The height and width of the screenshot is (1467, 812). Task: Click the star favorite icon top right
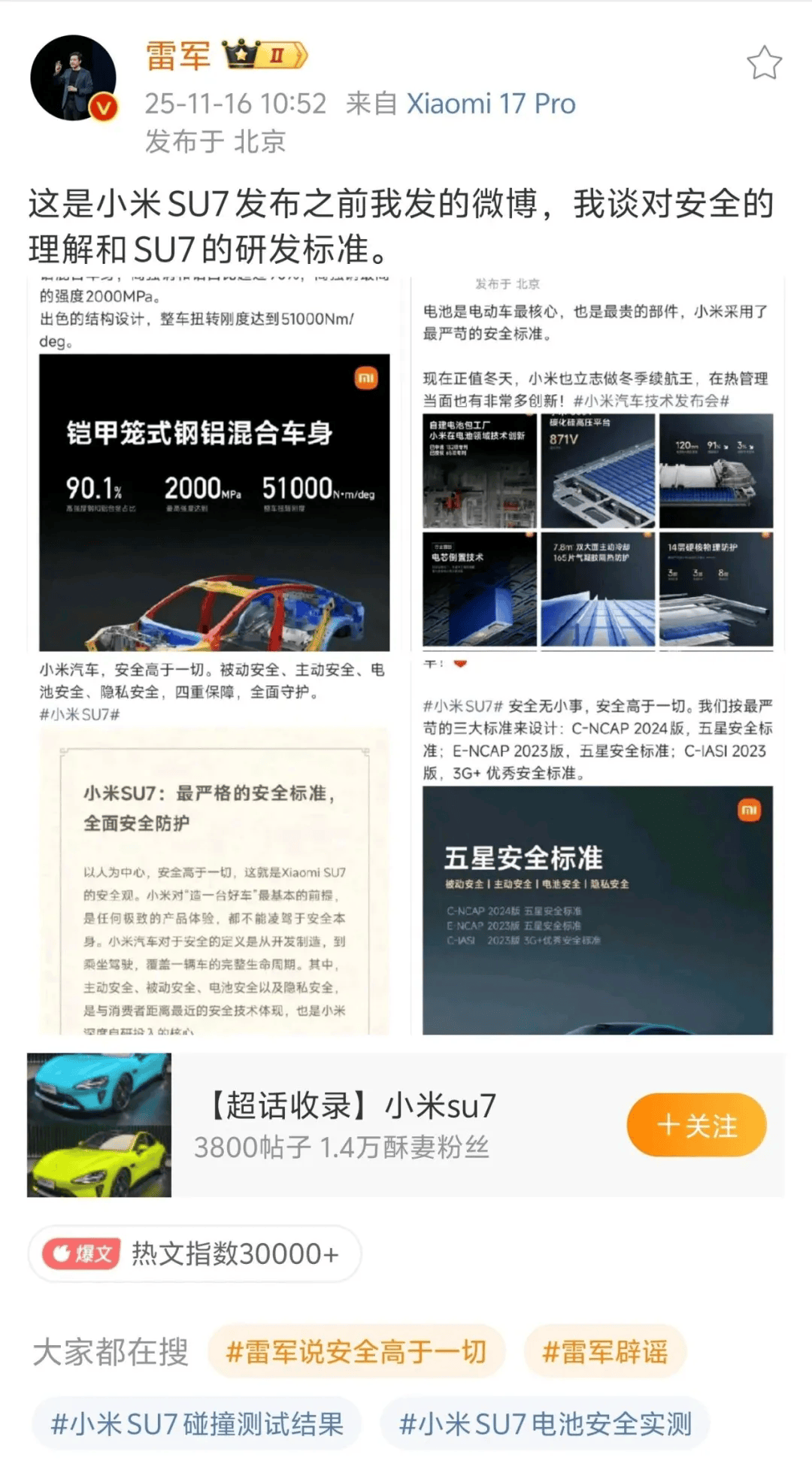(x=766, y=64)
